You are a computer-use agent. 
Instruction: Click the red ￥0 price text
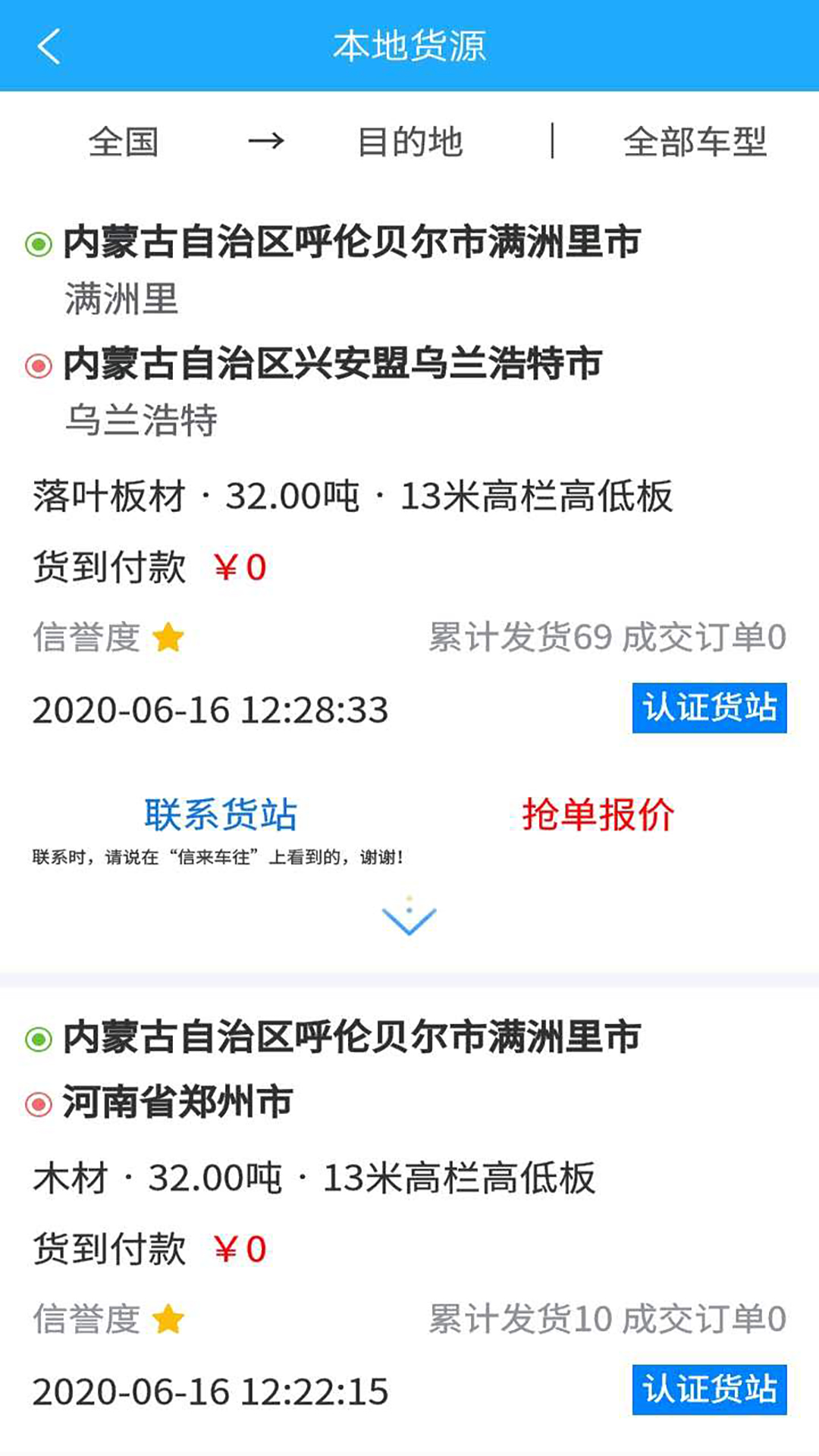click(240, 565)
